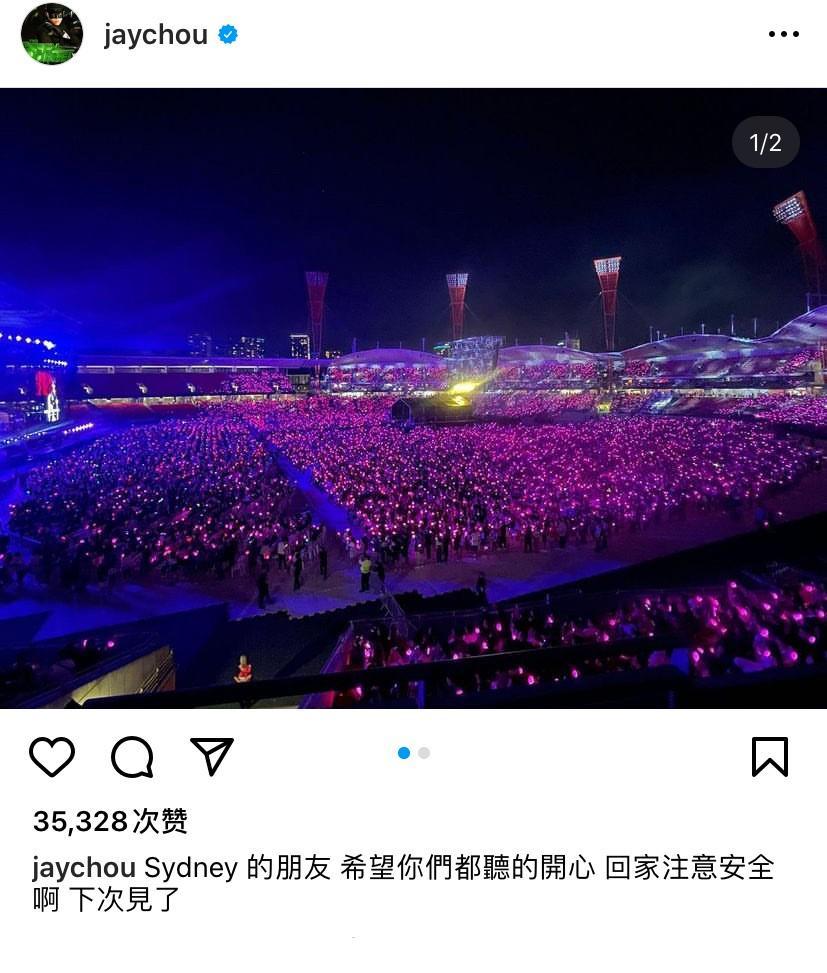Open the three-dot overflow menu
Viewport: 827px width, 973px height.
pos(783,34)
